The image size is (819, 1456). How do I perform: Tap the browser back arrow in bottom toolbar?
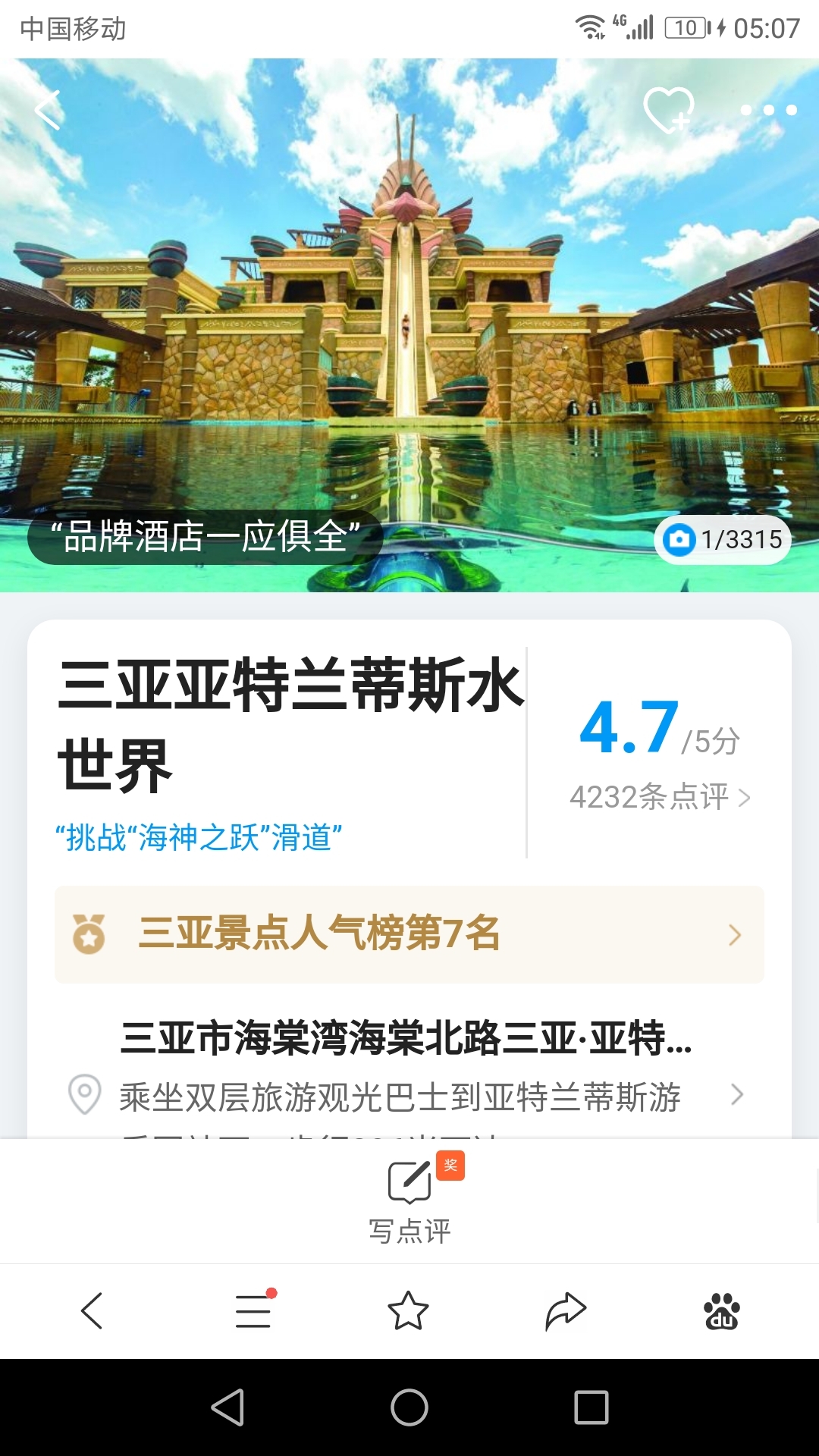[93, 1310]
